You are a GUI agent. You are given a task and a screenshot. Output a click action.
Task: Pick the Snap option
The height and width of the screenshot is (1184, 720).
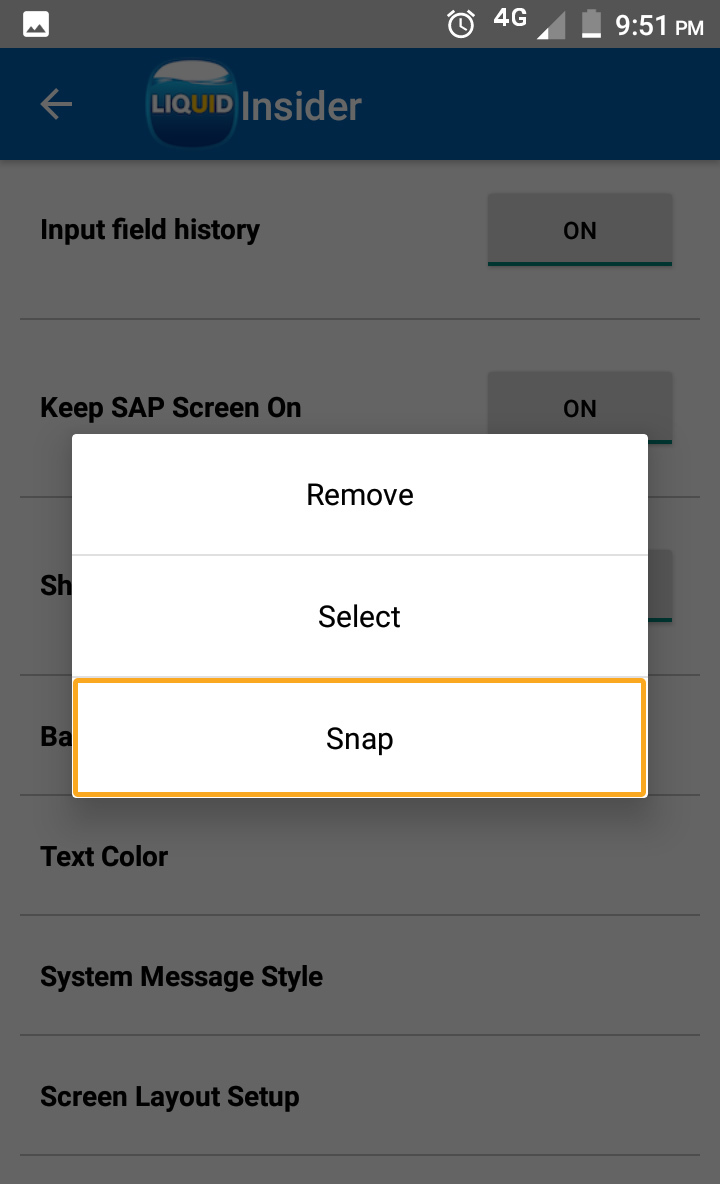click(x=359, y=739)
